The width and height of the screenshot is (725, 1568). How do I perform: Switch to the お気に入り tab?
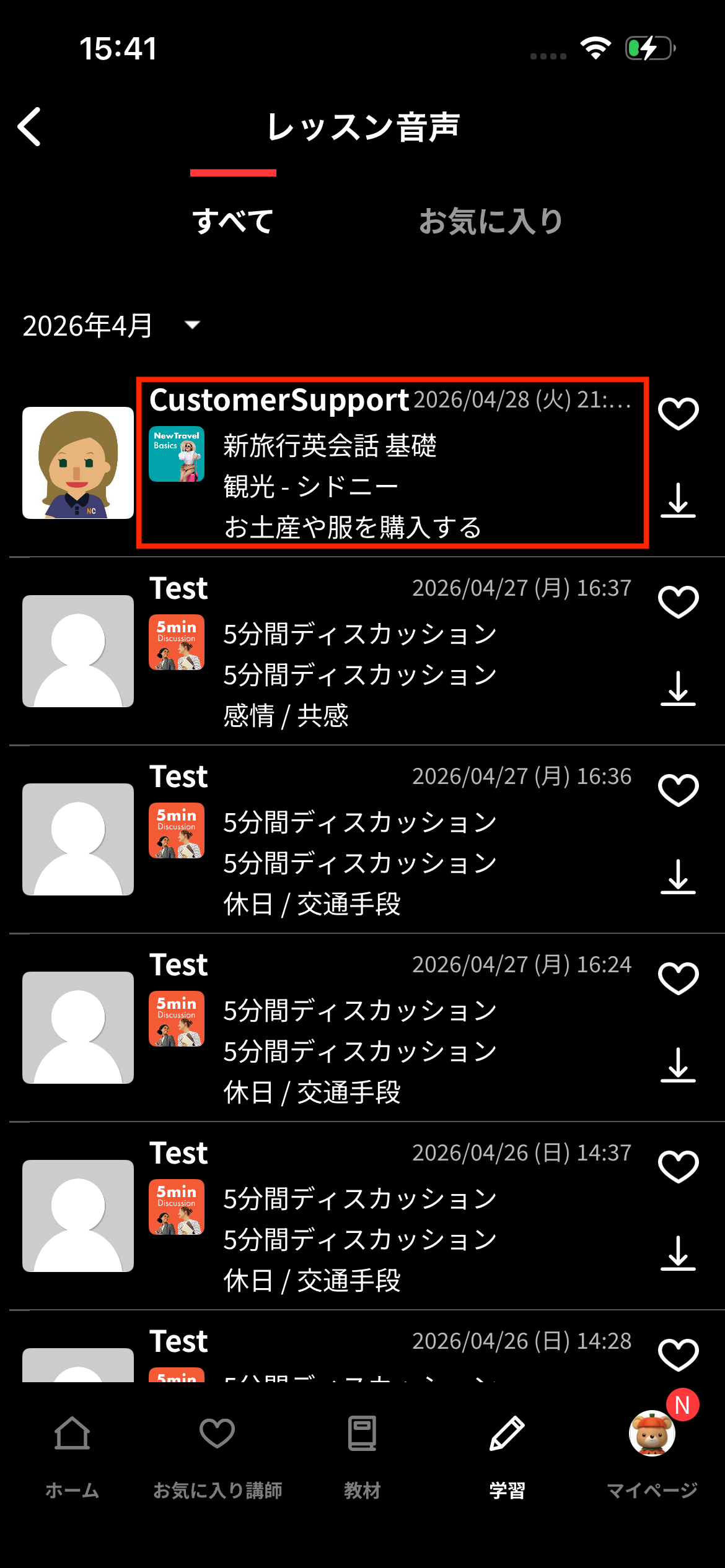pos(490,221)
